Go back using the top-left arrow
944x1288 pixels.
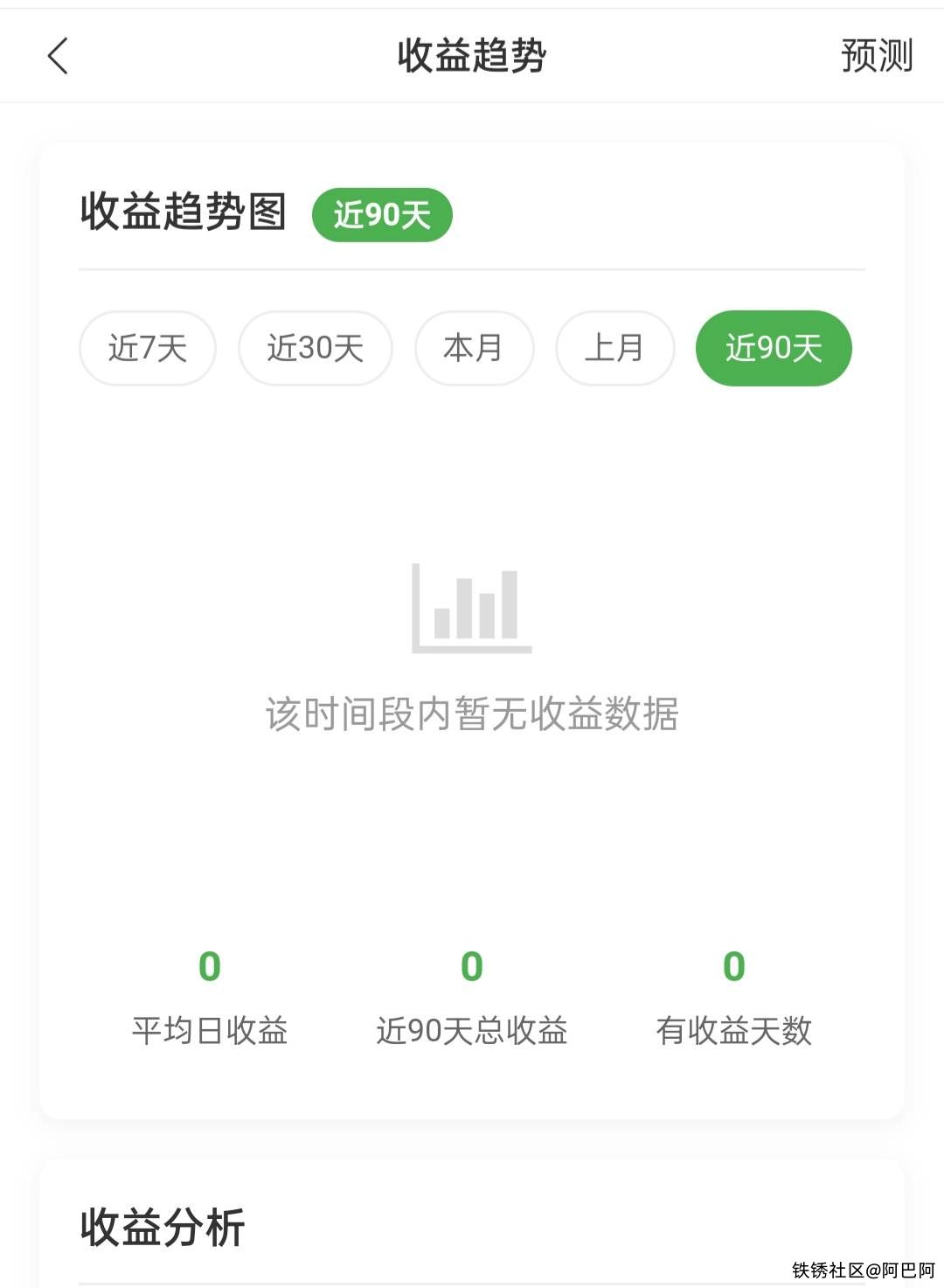58,57
